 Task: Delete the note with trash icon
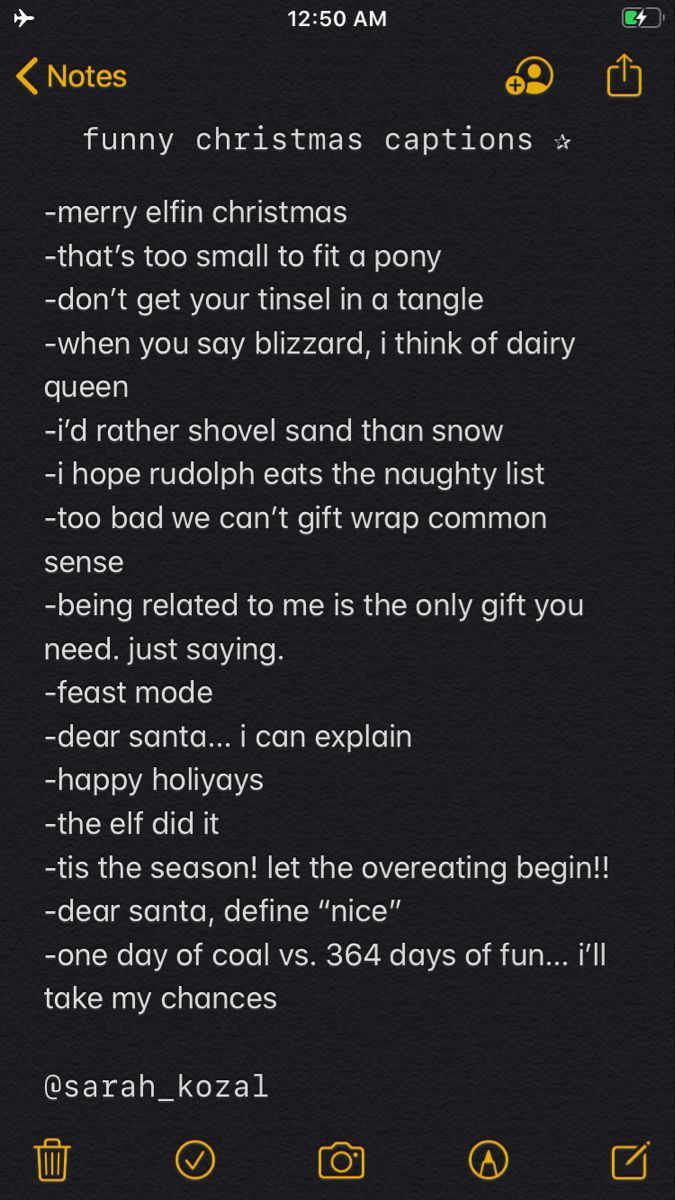pos(51,1160)
